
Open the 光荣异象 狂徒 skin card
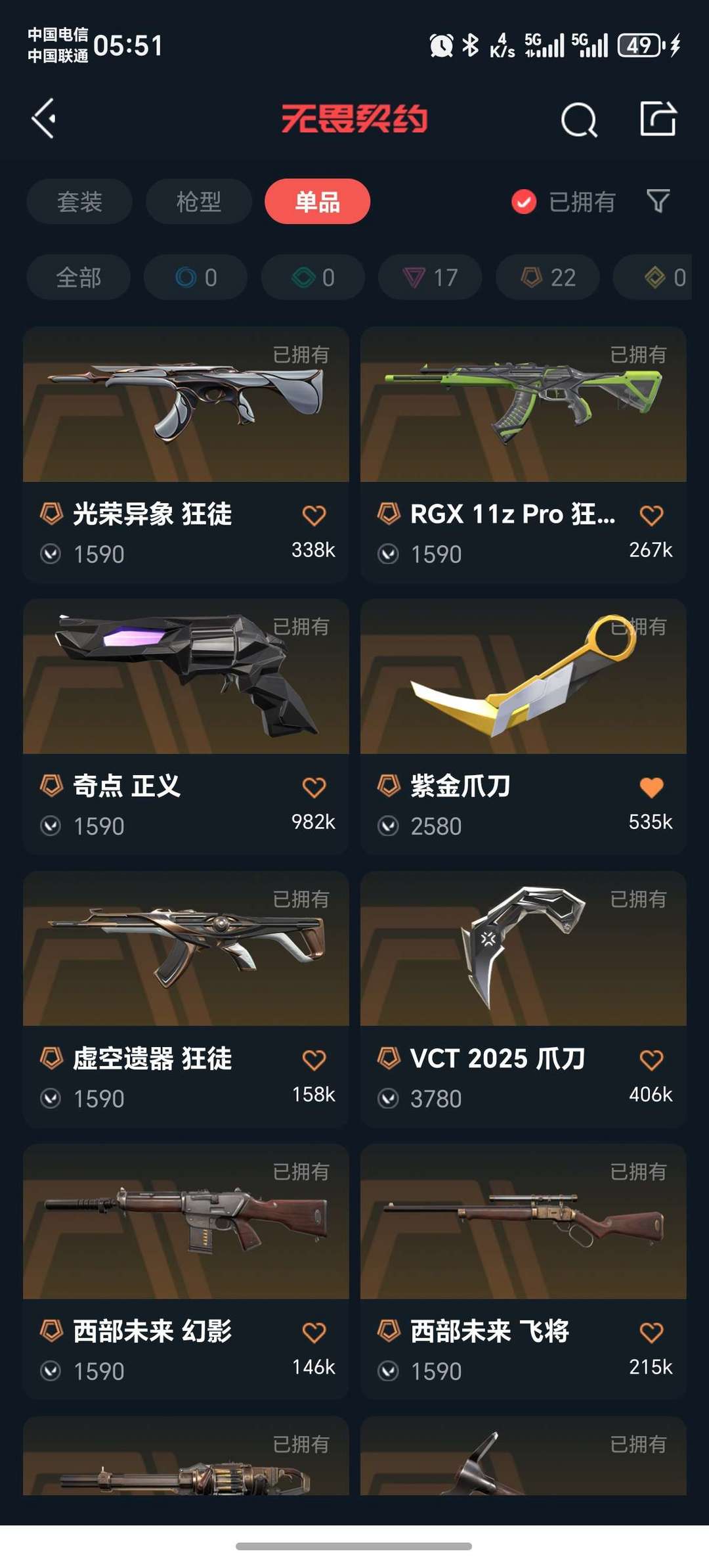(x=186, y=455)
